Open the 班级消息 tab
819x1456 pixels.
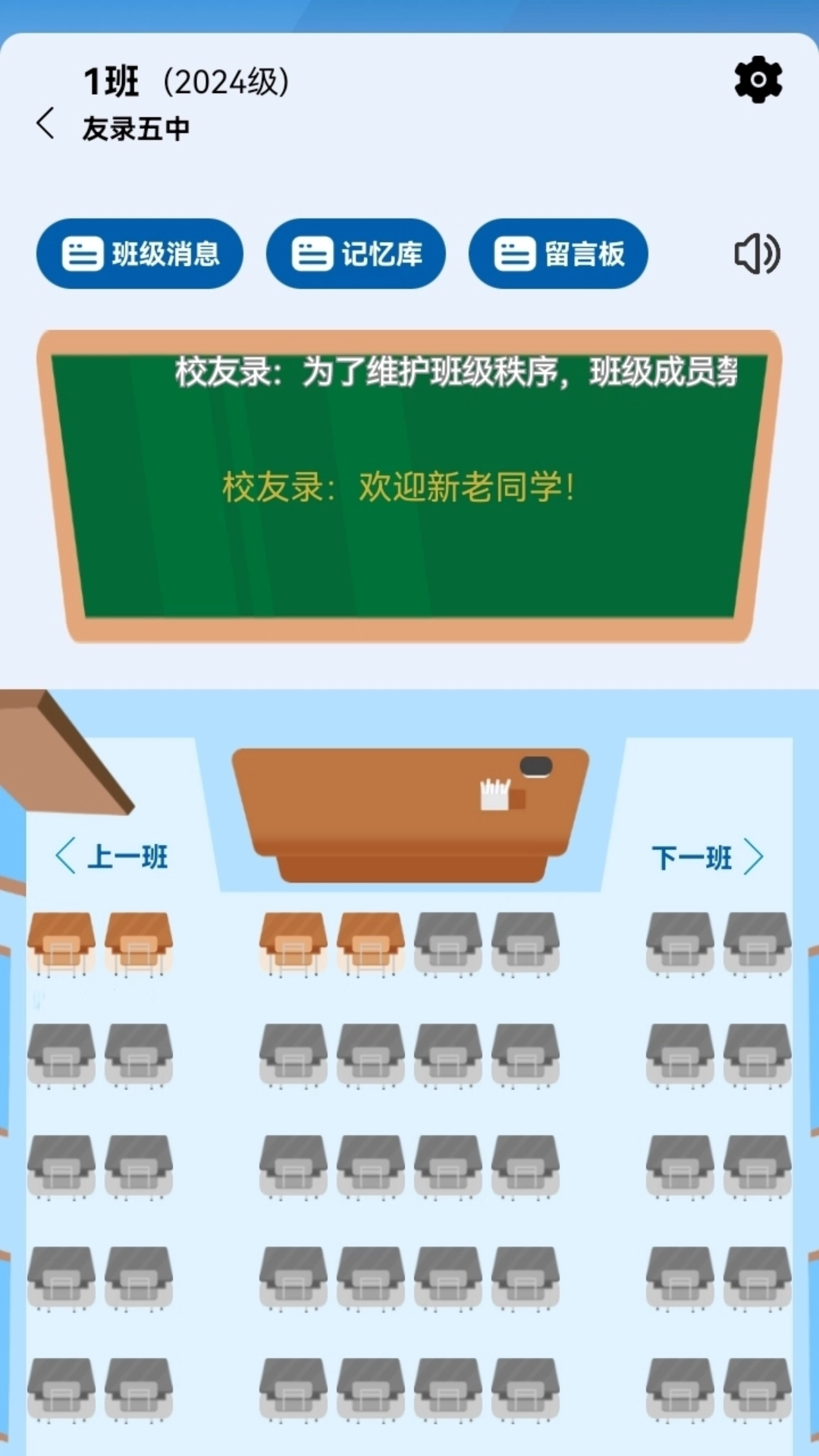click(x=140, y=253)
